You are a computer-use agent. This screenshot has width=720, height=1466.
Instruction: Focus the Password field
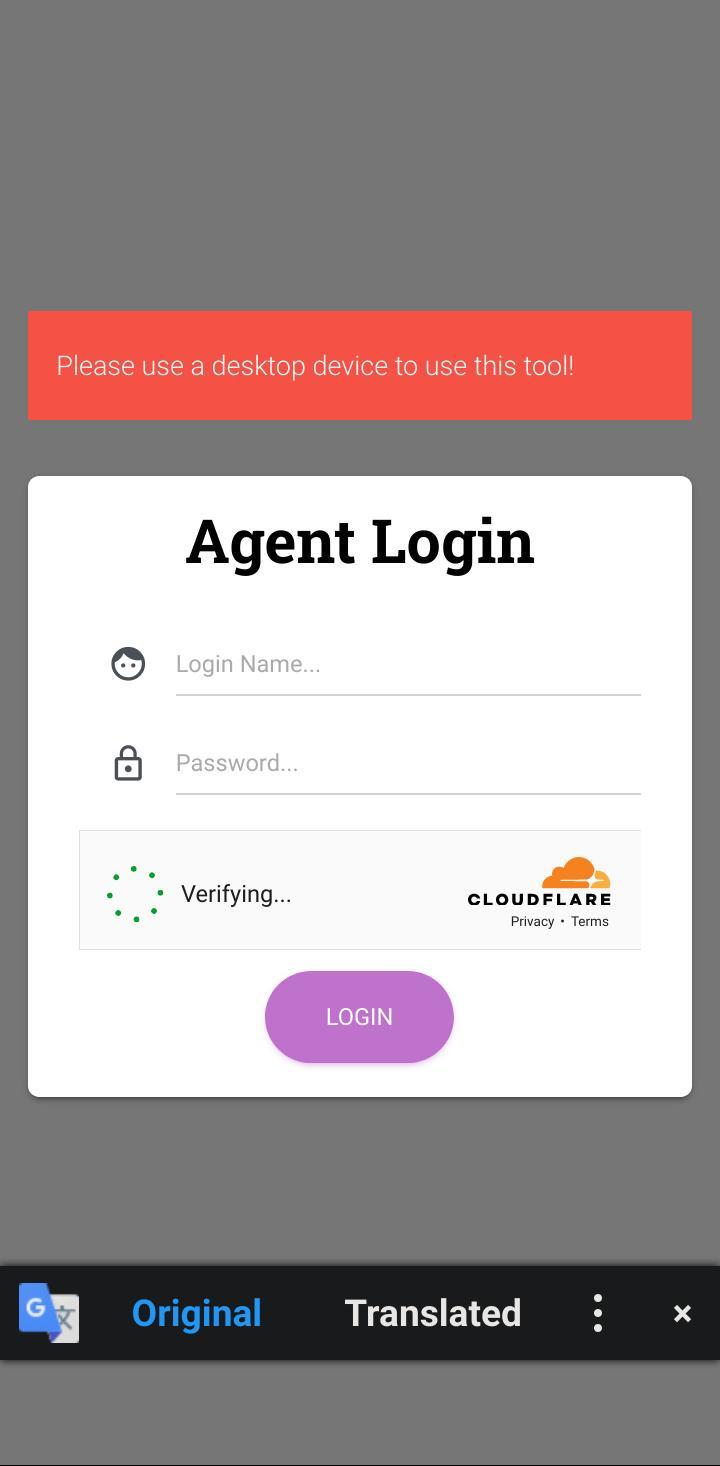408,763
